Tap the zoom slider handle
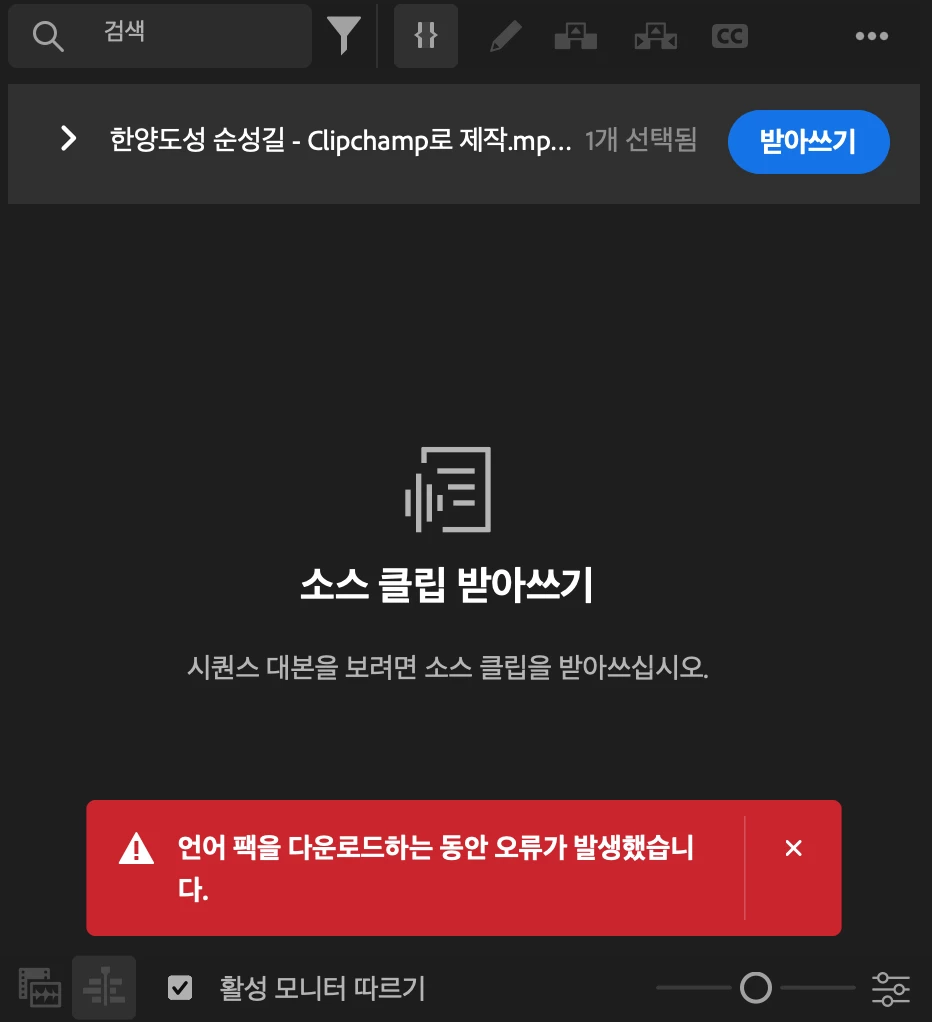The width and height of the screenshot is (932, 1022). [x=756, y=988]
